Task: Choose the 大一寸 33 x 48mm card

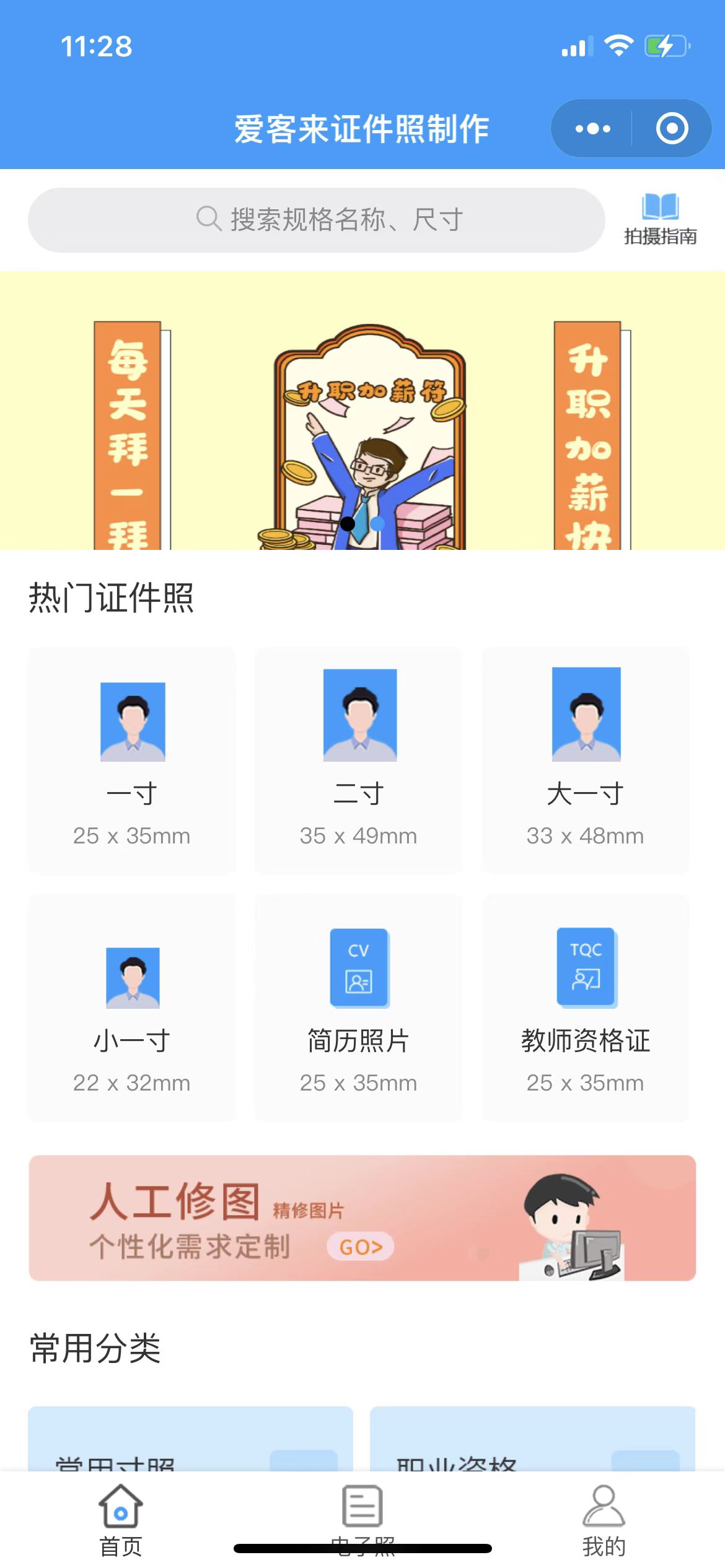Action: point(586,760)
